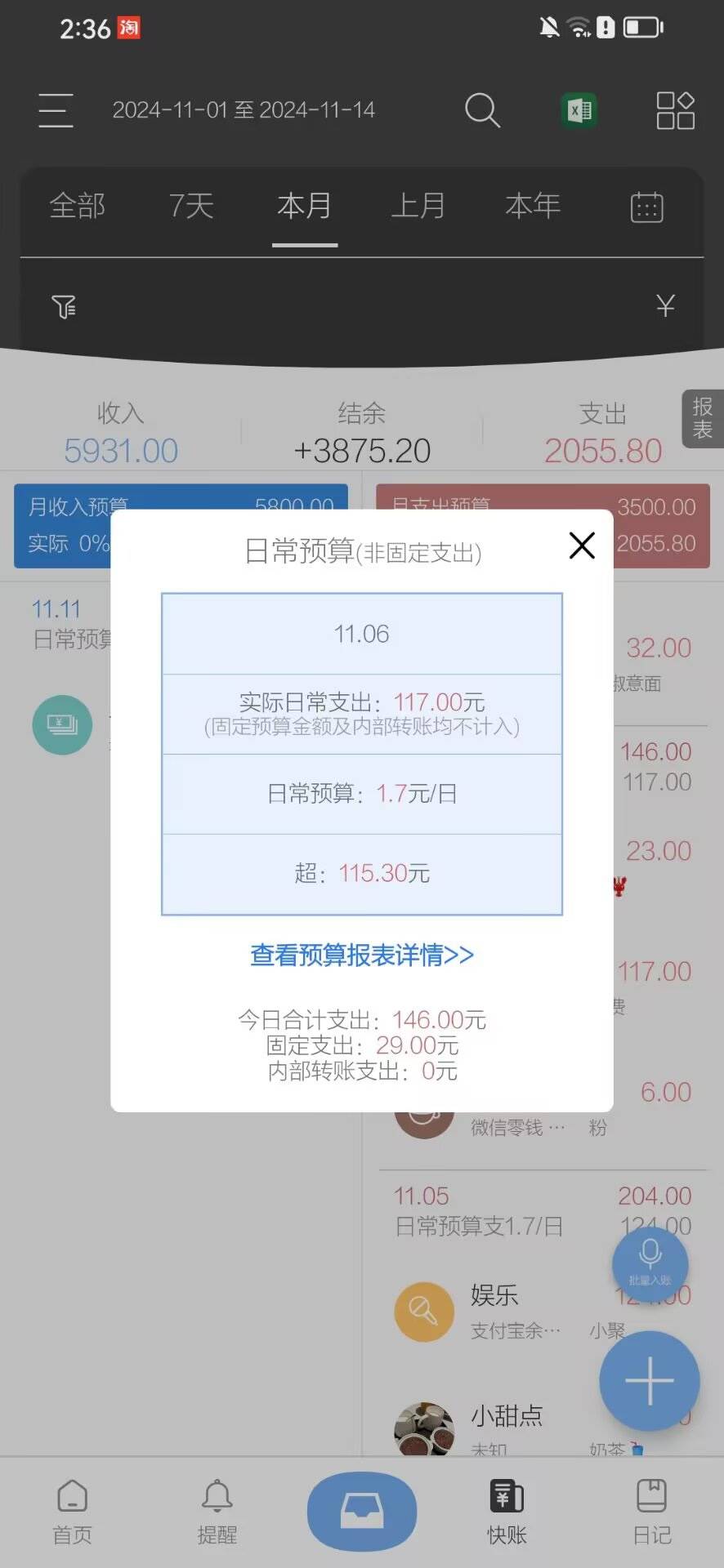Image resolution: width=724 pixels, height=1568 pixels.
Task: Open 查看预算报表详情 link
Action: point(362,955)
